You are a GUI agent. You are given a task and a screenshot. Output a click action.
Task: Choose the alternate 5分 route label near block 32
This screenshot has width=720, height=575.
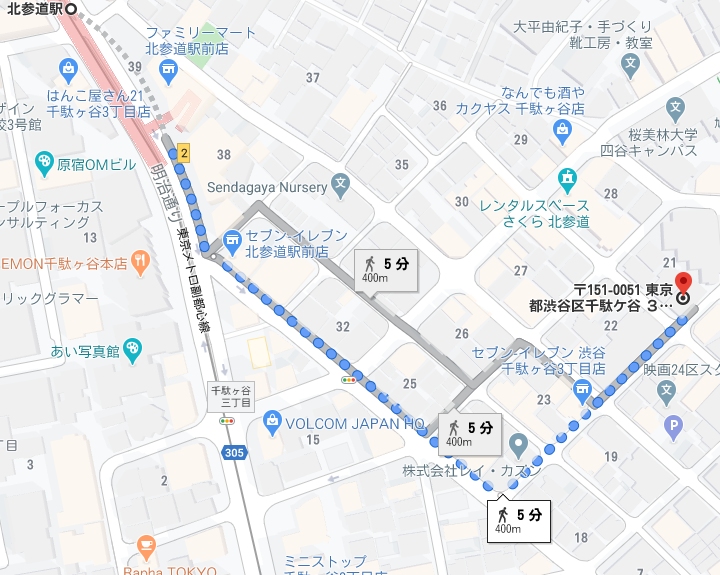386,268
